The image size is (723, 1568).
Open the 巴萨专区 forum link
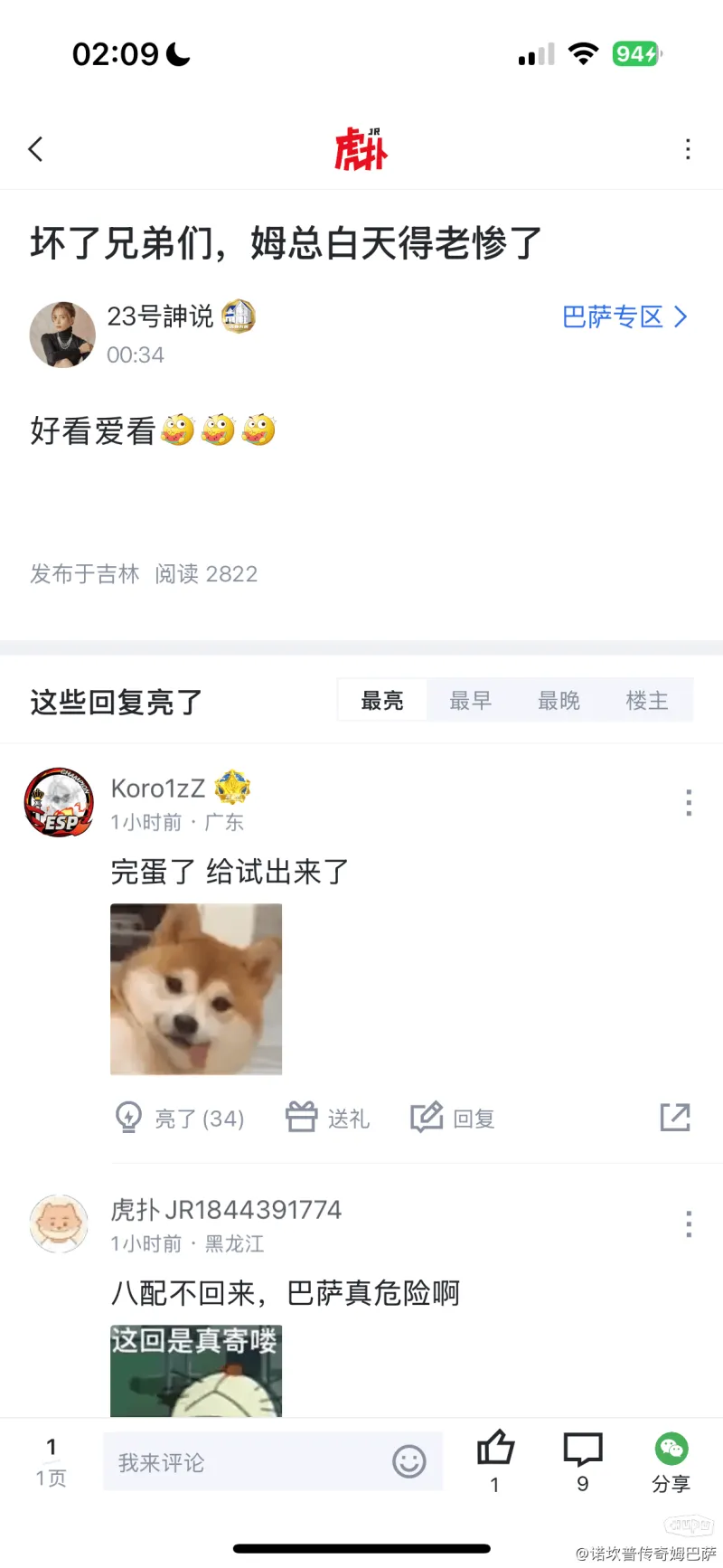coord(624,317)
